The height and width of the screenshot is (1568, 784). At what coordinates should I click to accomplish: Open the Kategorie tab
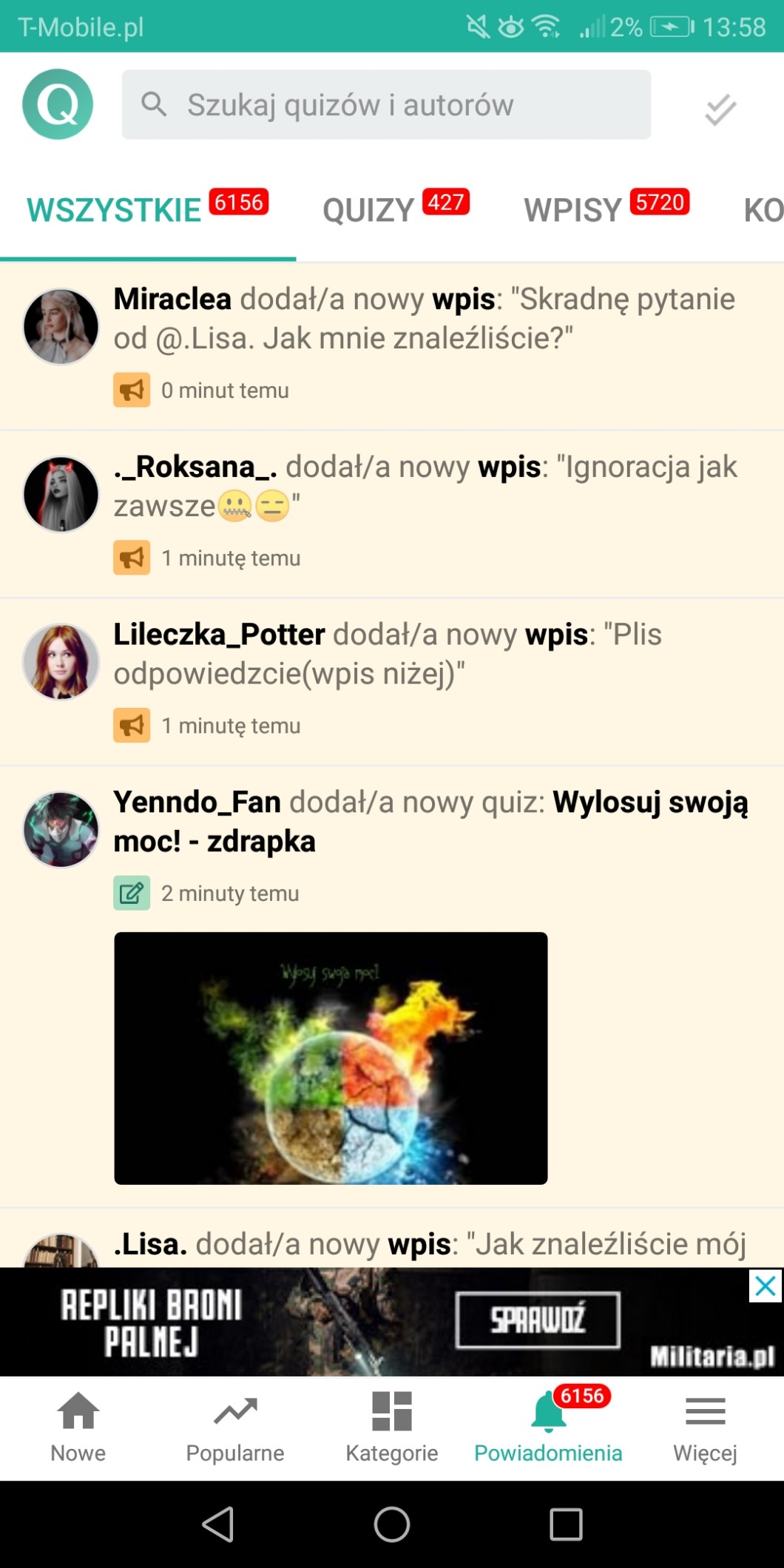[392, 1427]
